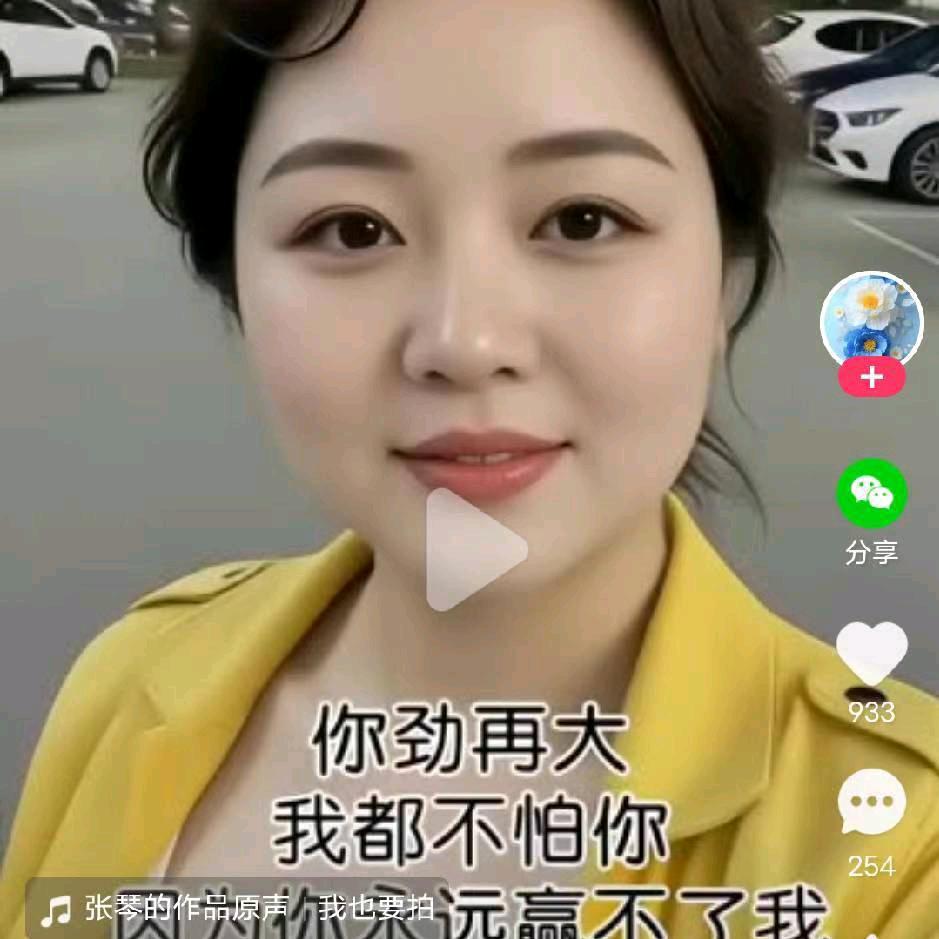Open the original sound 张琴的作品原声

click(x=186, y=907)
